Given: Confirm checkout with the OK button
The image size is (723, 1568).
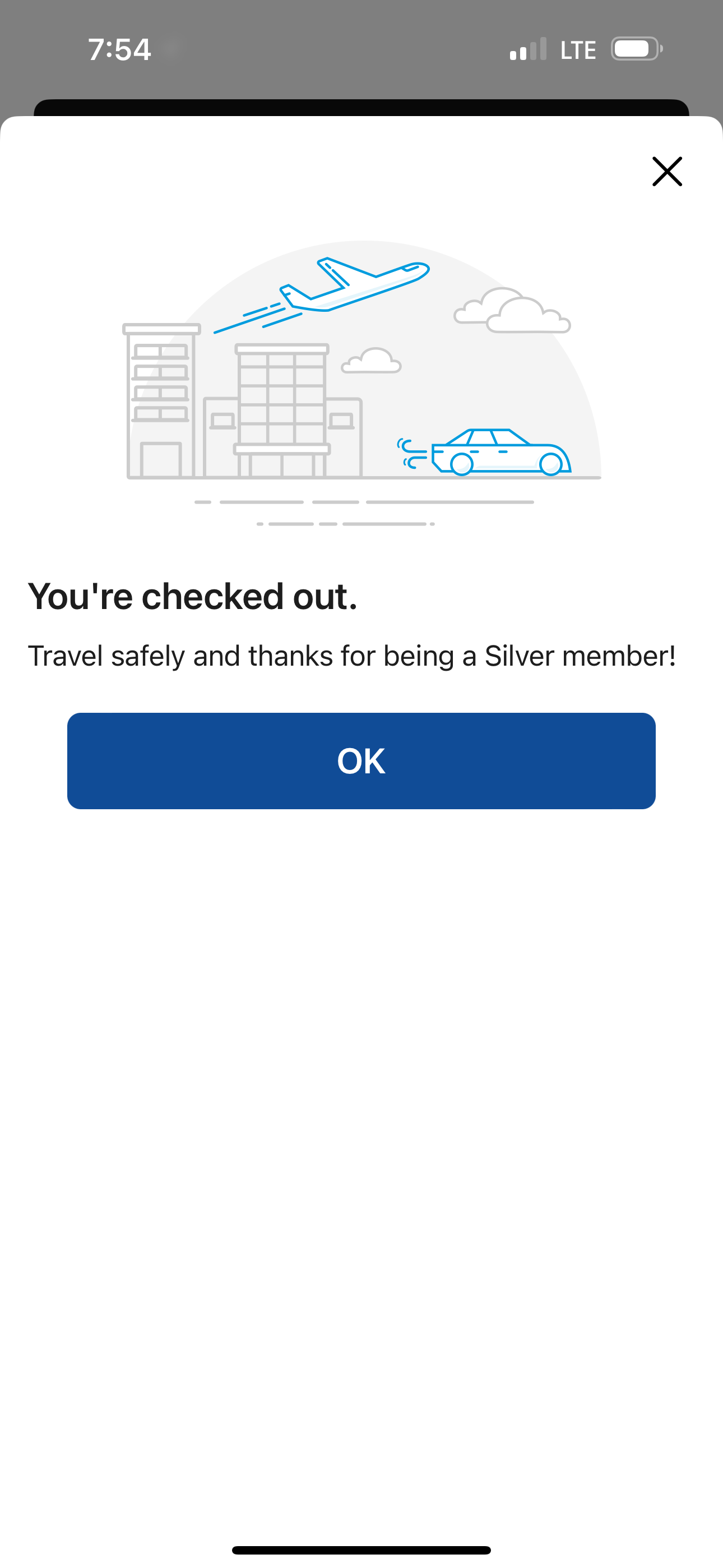Looking at the screenshot, I should 361,760.
